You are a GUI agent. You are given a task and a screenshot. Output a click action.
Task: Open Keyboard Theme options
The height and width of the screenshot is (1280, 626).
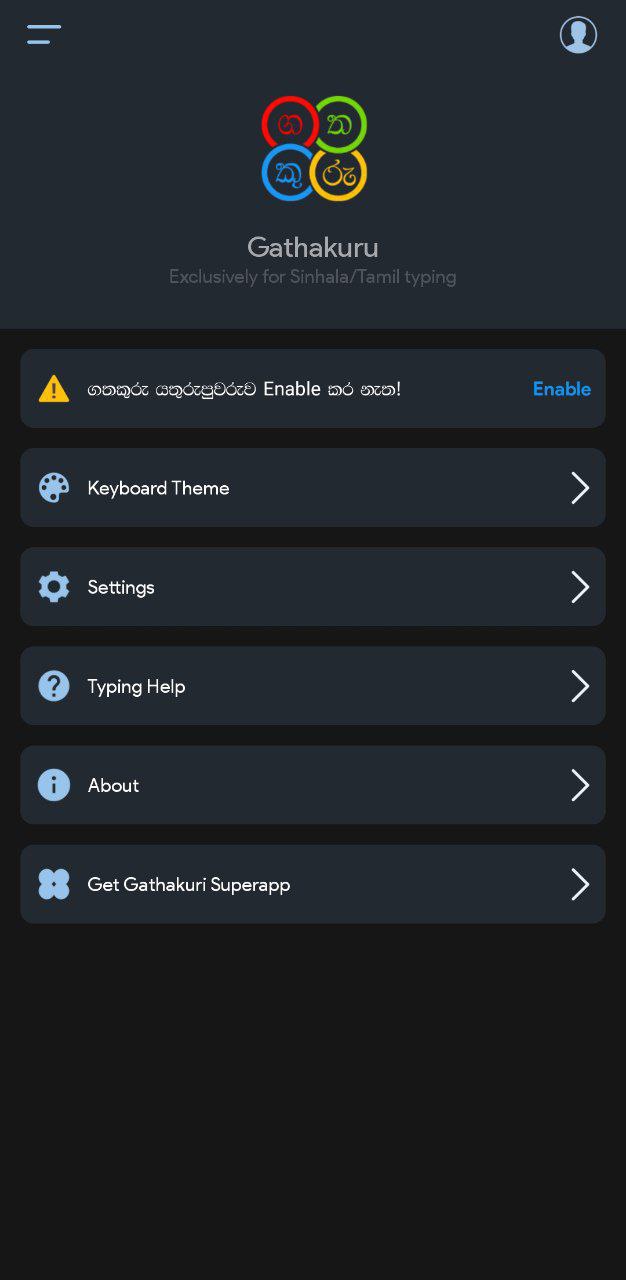312,488
